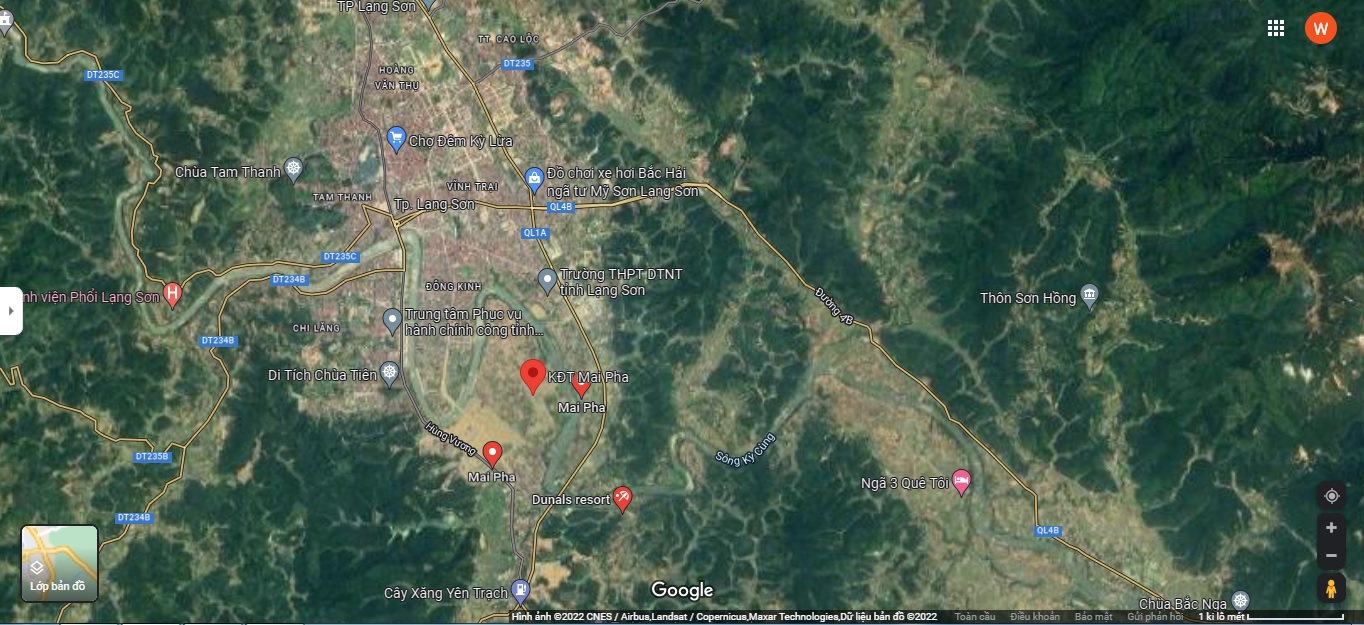Open Trường THPT DTNT tỉnh Lạng Sơn marker
Image resolution: width=1364 pixels, height=625 pixels.
(x=547, y=280)
